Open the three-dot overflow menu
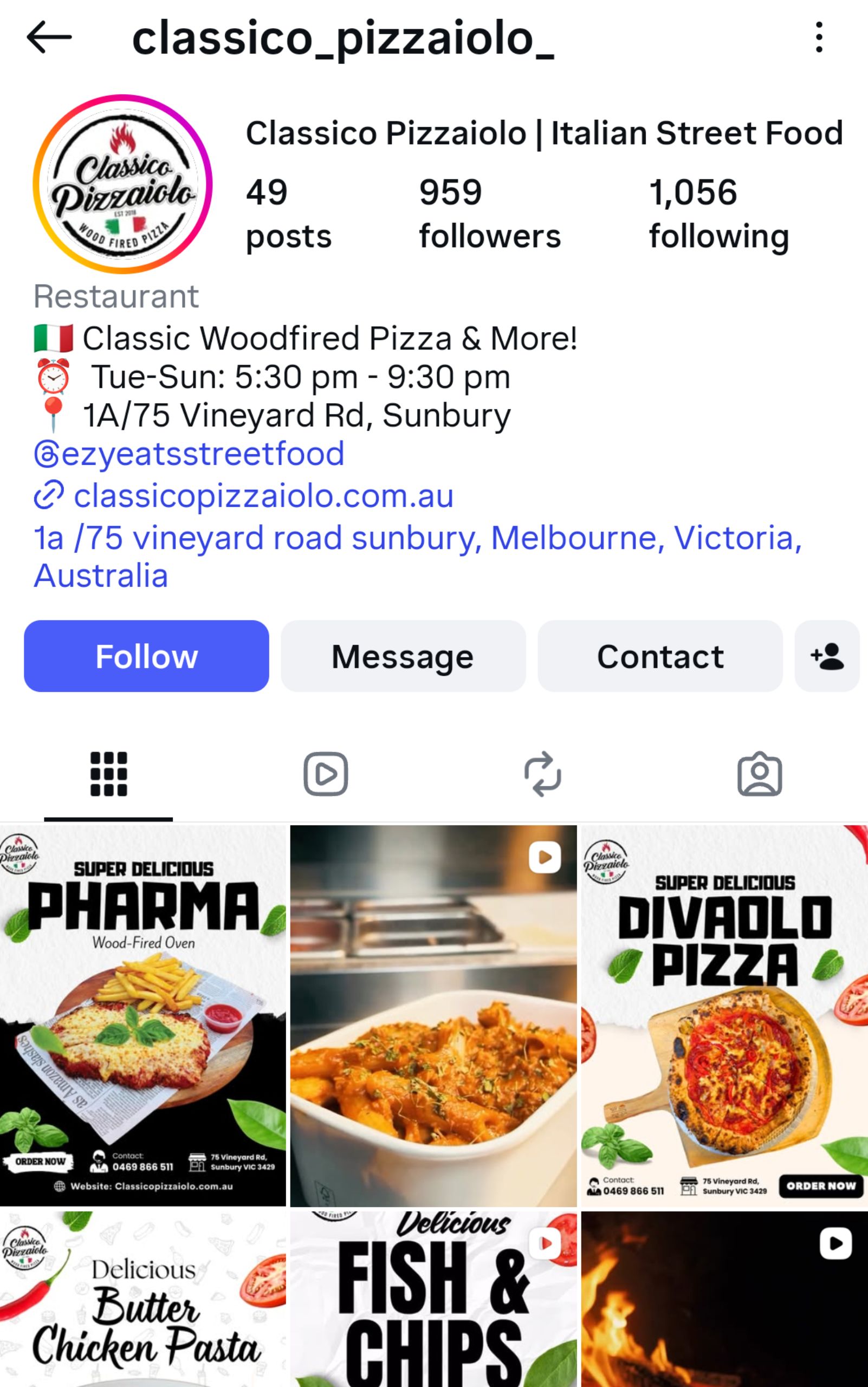The image size is (868, 1387). [x=819, y=37]
